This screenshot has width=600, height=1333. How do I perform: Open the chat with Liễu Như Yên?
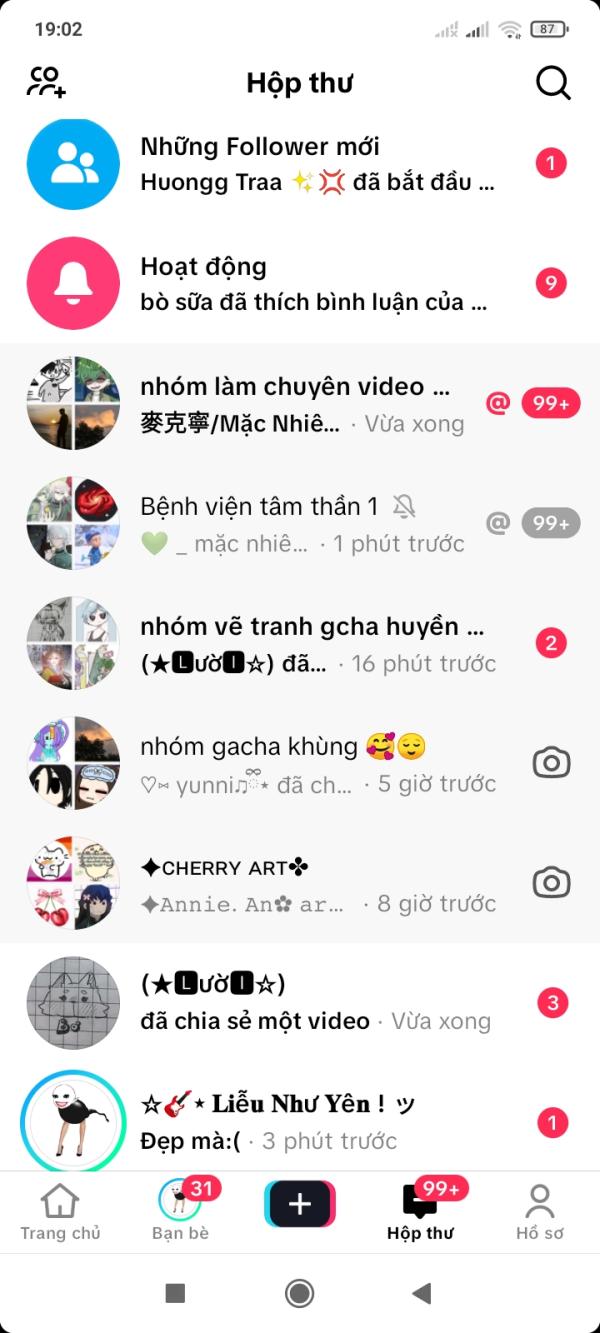pyautogui.click(x=300, y=1122)
